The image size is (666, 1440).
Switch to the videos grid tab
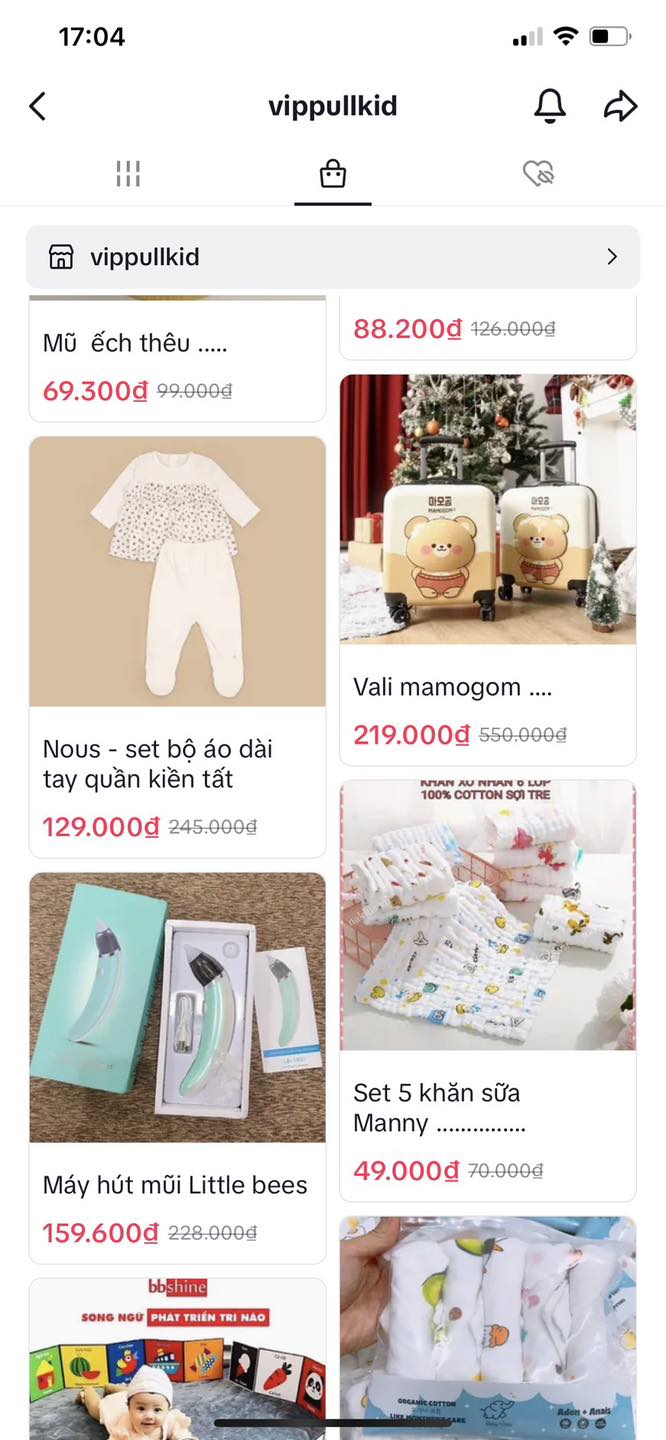click(128, 174)
